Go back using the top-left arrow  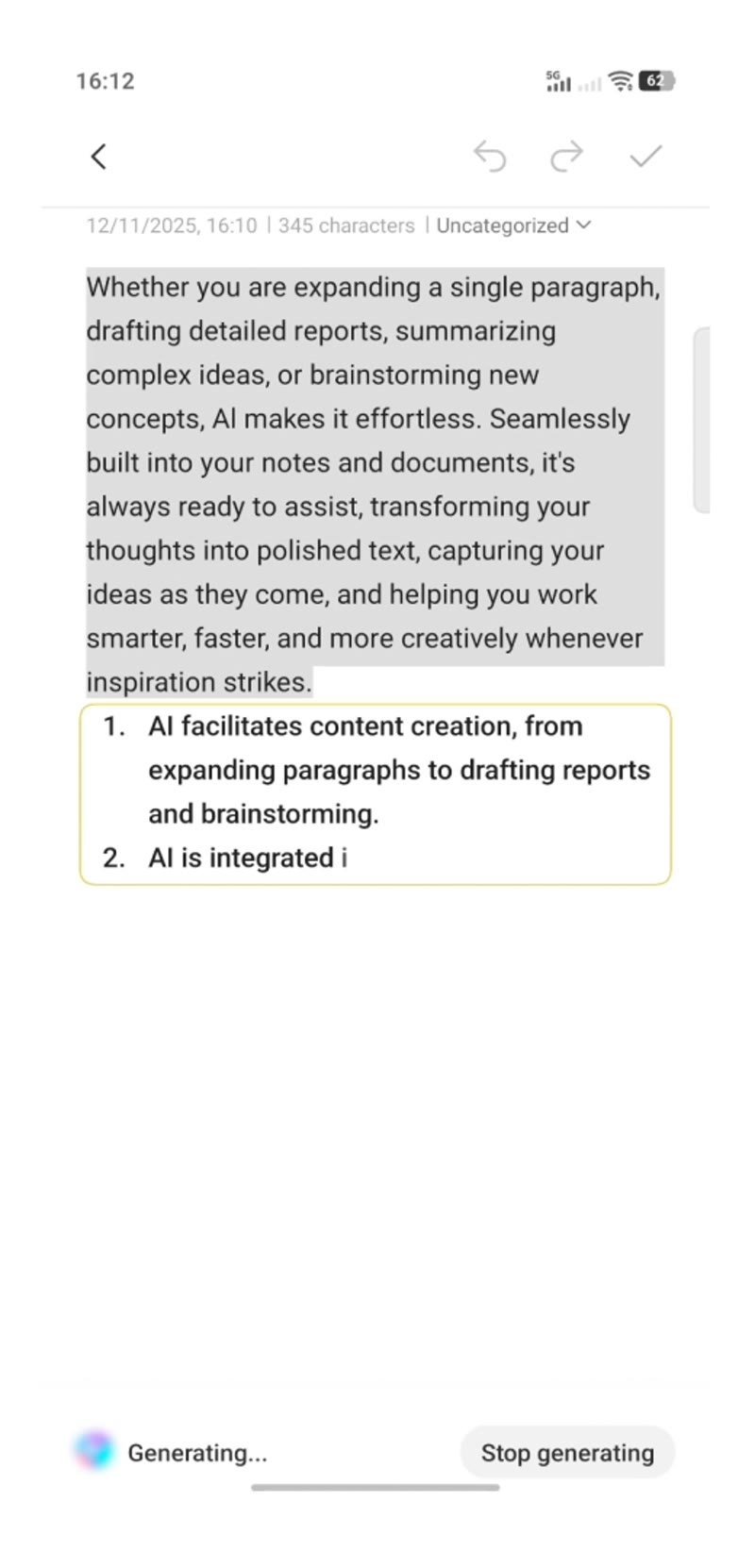click(x=98, y=157)
